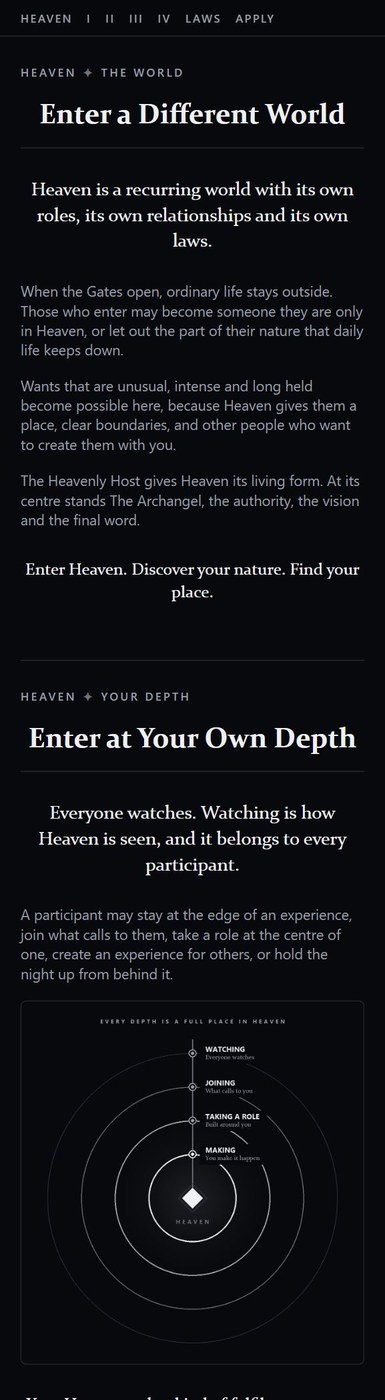Open the HEAVEN home link
This screenshot has height=1400, width=385.
(x=46, y=19)
